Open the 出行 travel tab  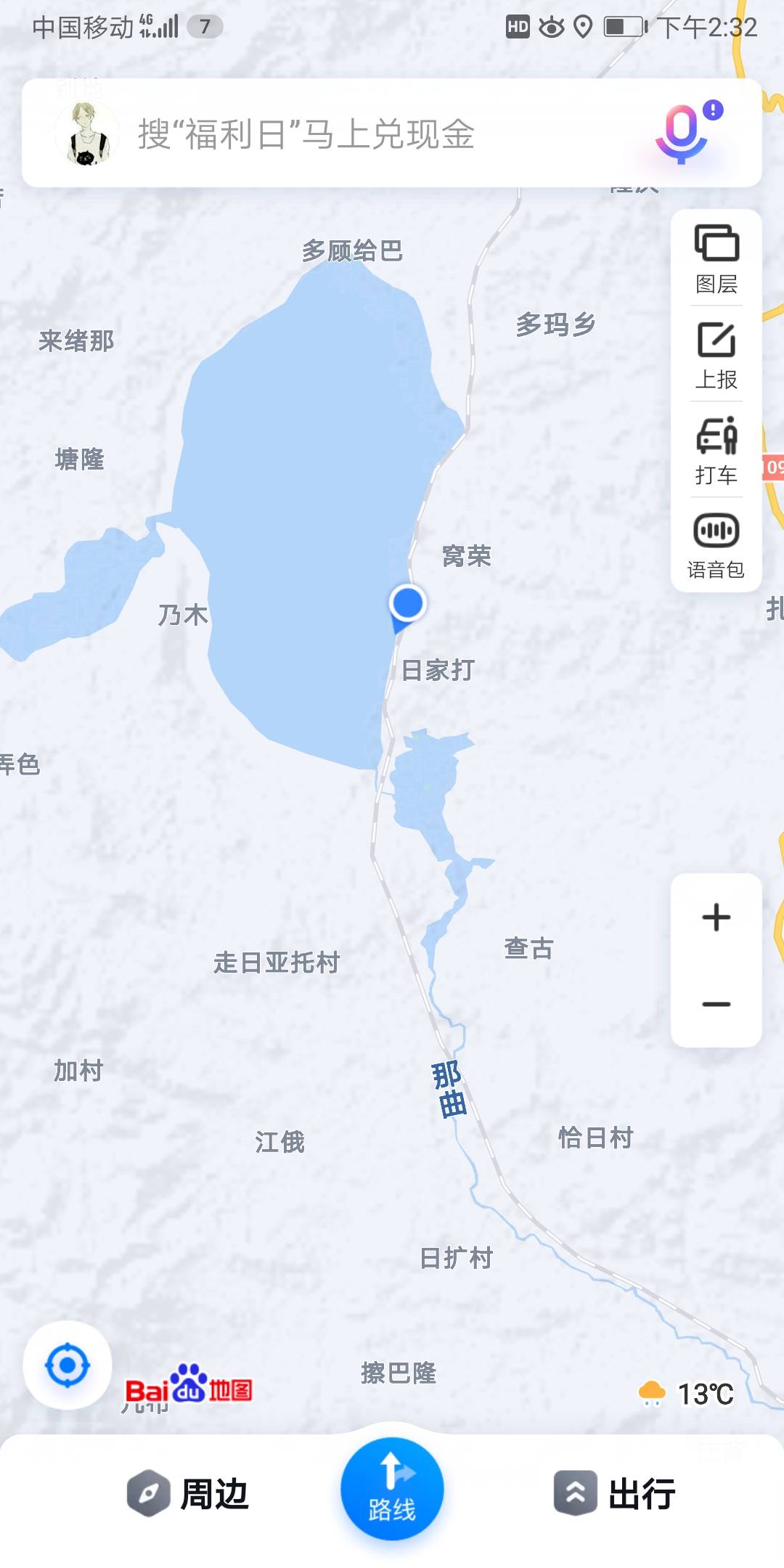pyautogui.click(x=616, y=1494)
